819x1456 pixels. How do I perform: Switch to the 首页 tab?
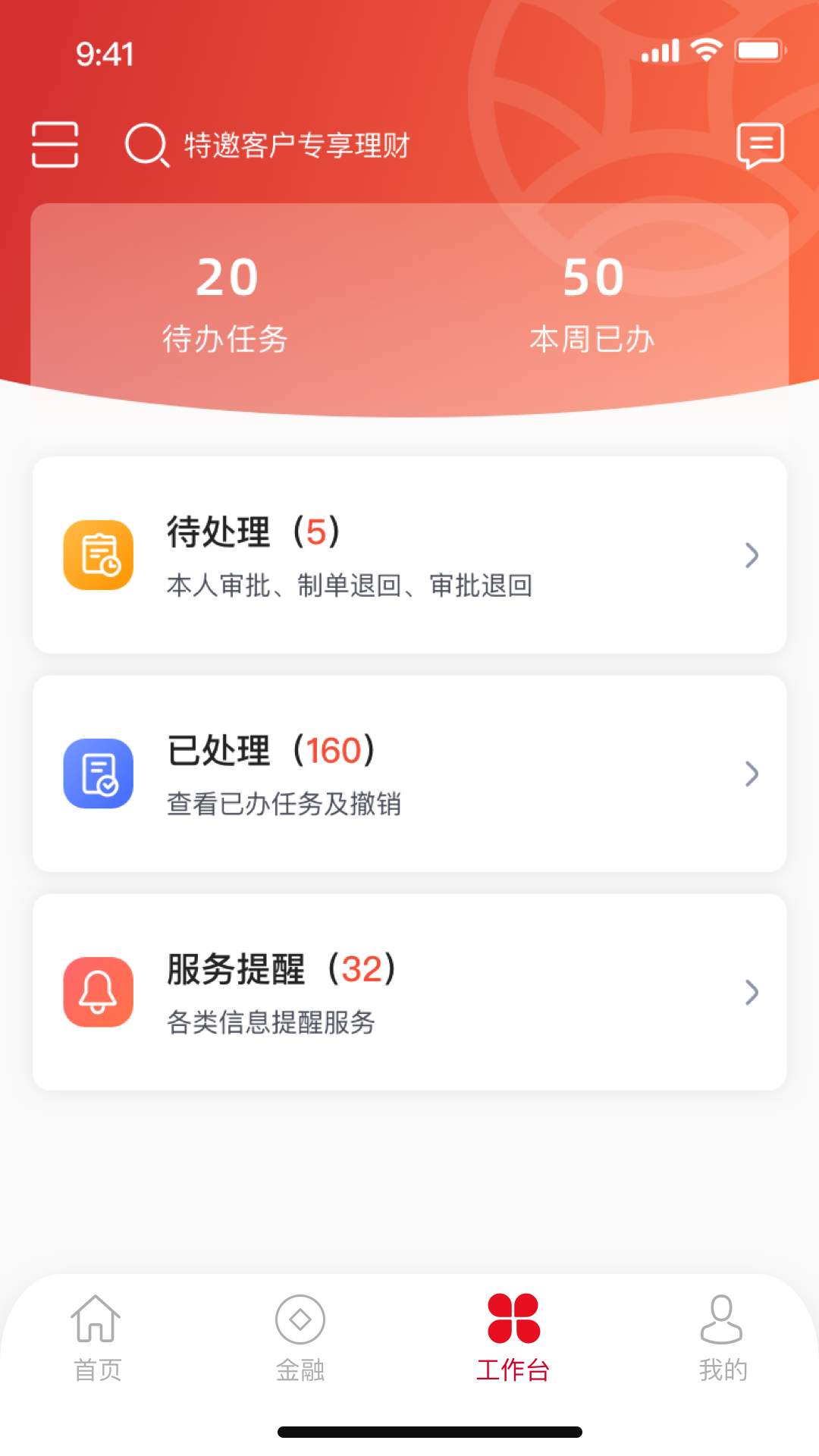tap(96, 1338)
